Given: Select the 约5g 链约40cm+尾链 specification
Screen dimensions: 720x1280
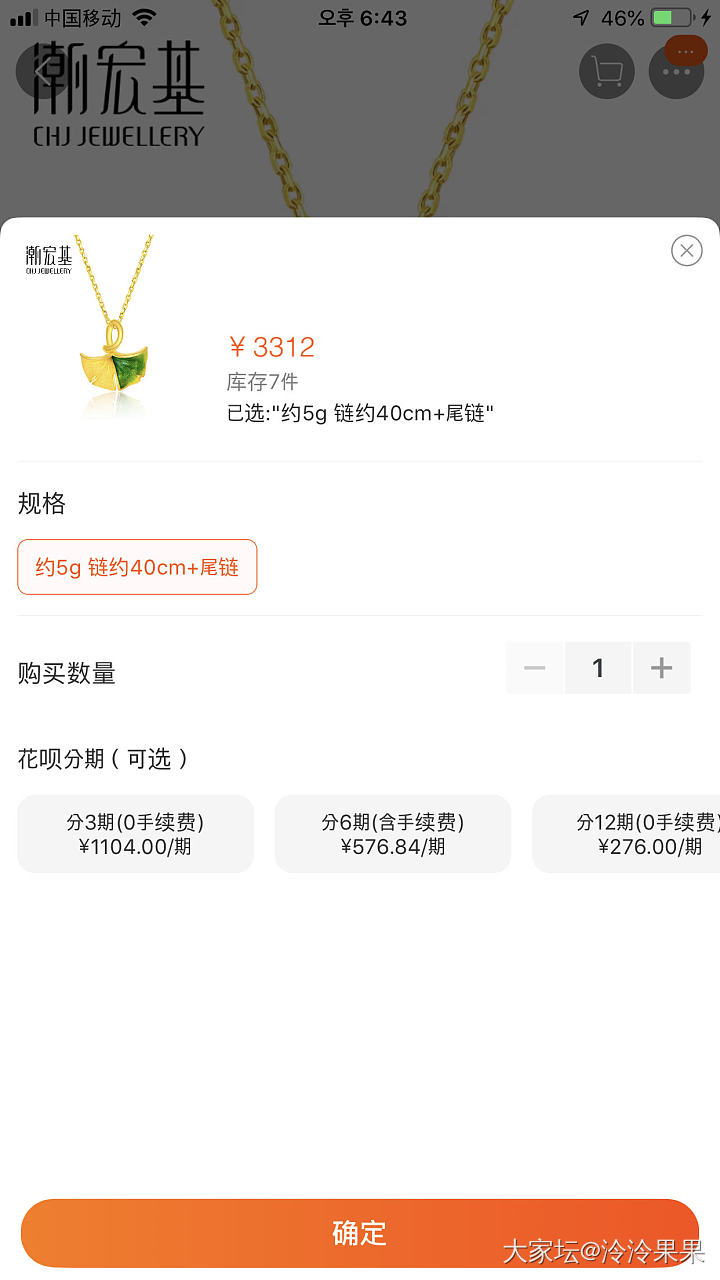Looking at the screenshot, I should coord(137,567).
